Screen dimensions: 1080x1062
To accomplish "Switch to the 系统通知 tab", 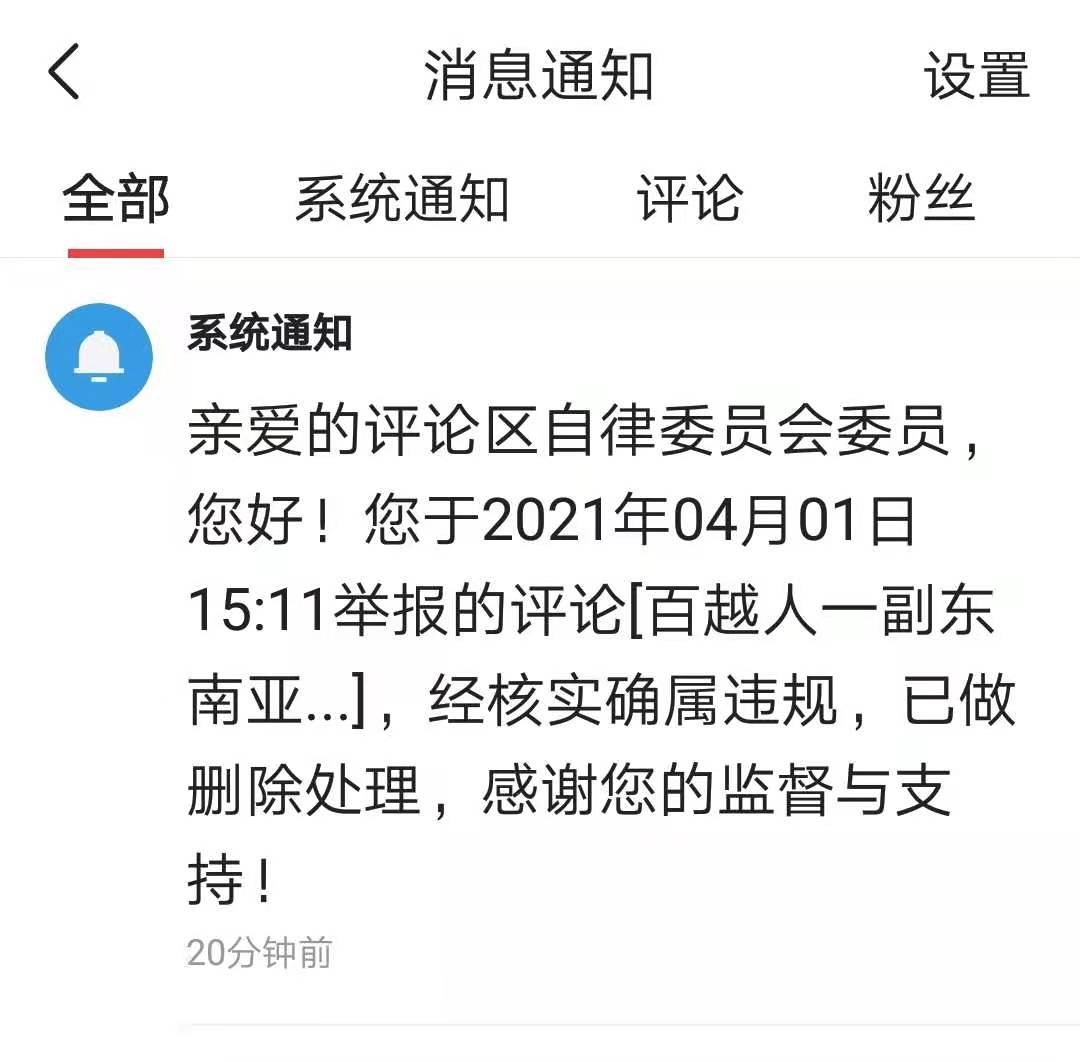I will pyautogui.click(x=402, y=199).
